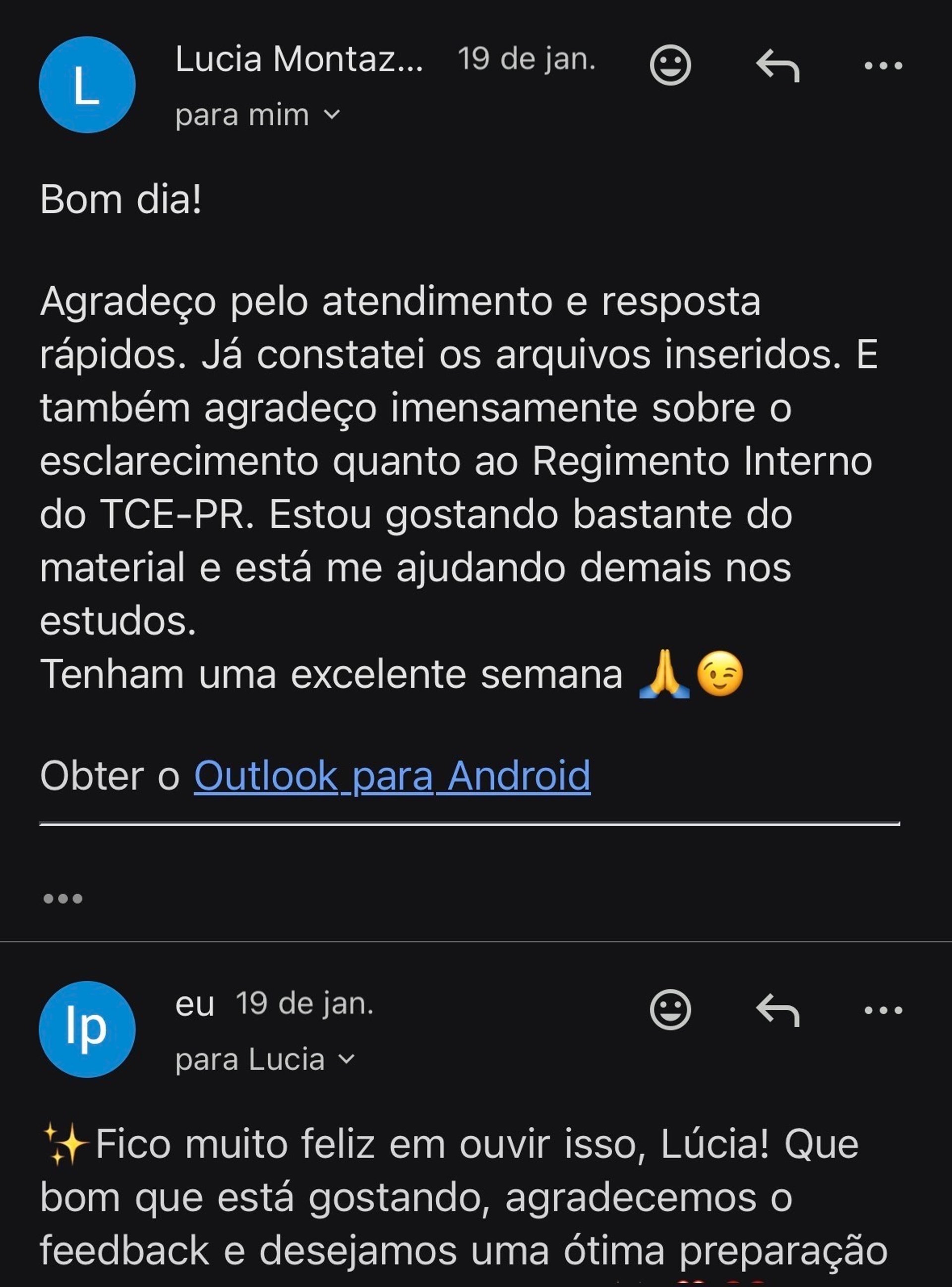Open more options for Lucia's message
This screenshot has width=952, height=1287.
click(x=883, y=65)
